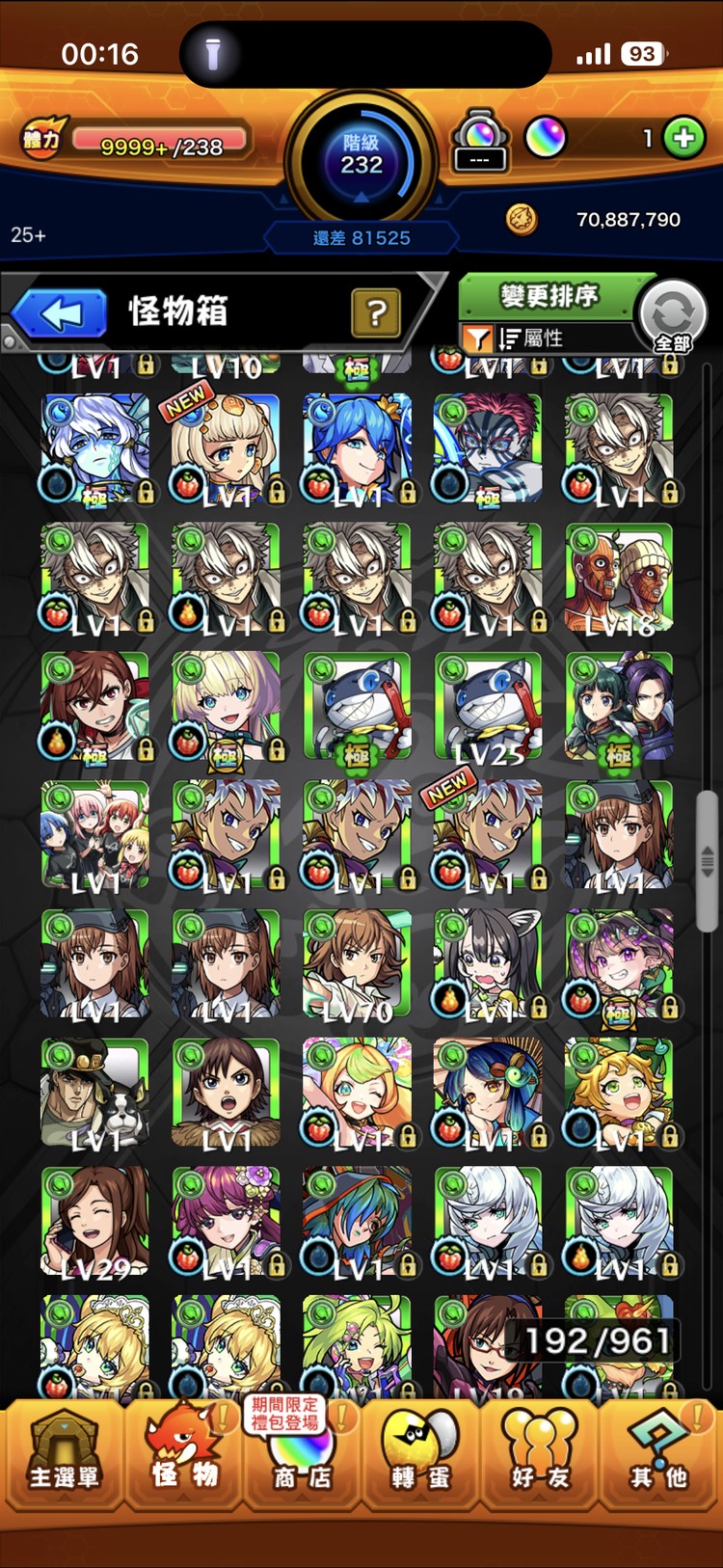Open the LV70 brown-haired girl monster

tap(357, 964)
